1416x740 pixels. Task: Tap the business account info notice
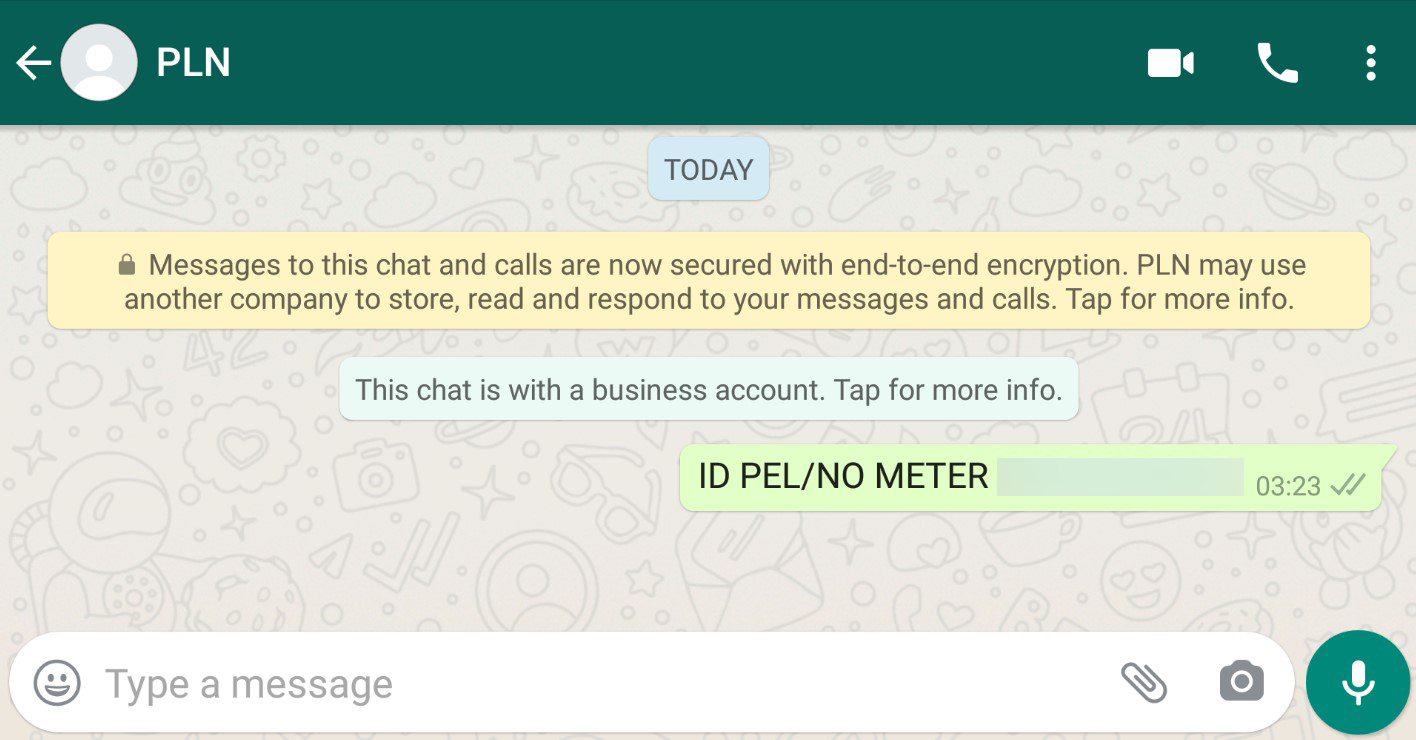[x=708, y=389]
